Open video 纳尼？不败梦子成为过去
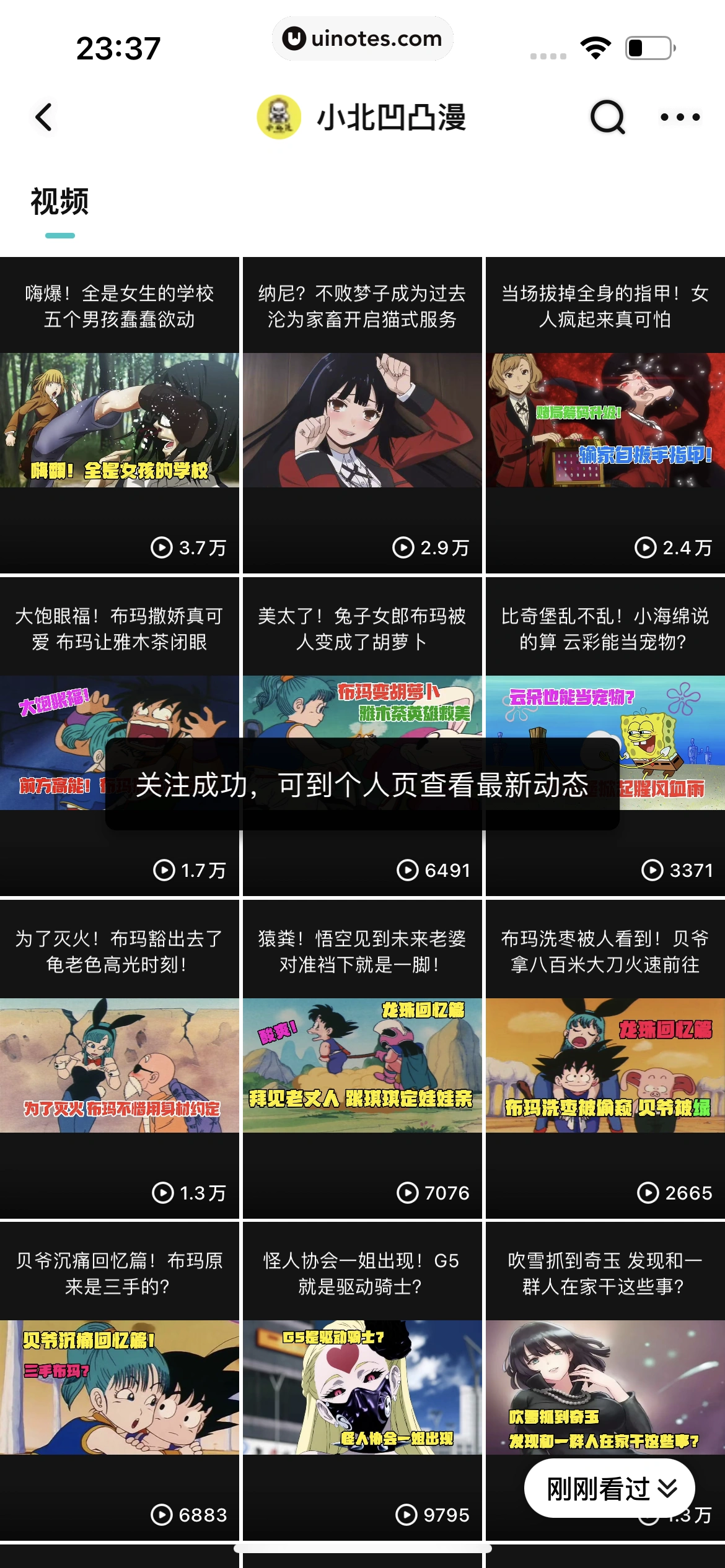Screen dimensions: 725x1568 pyautogui.click(x=362, y=420)
